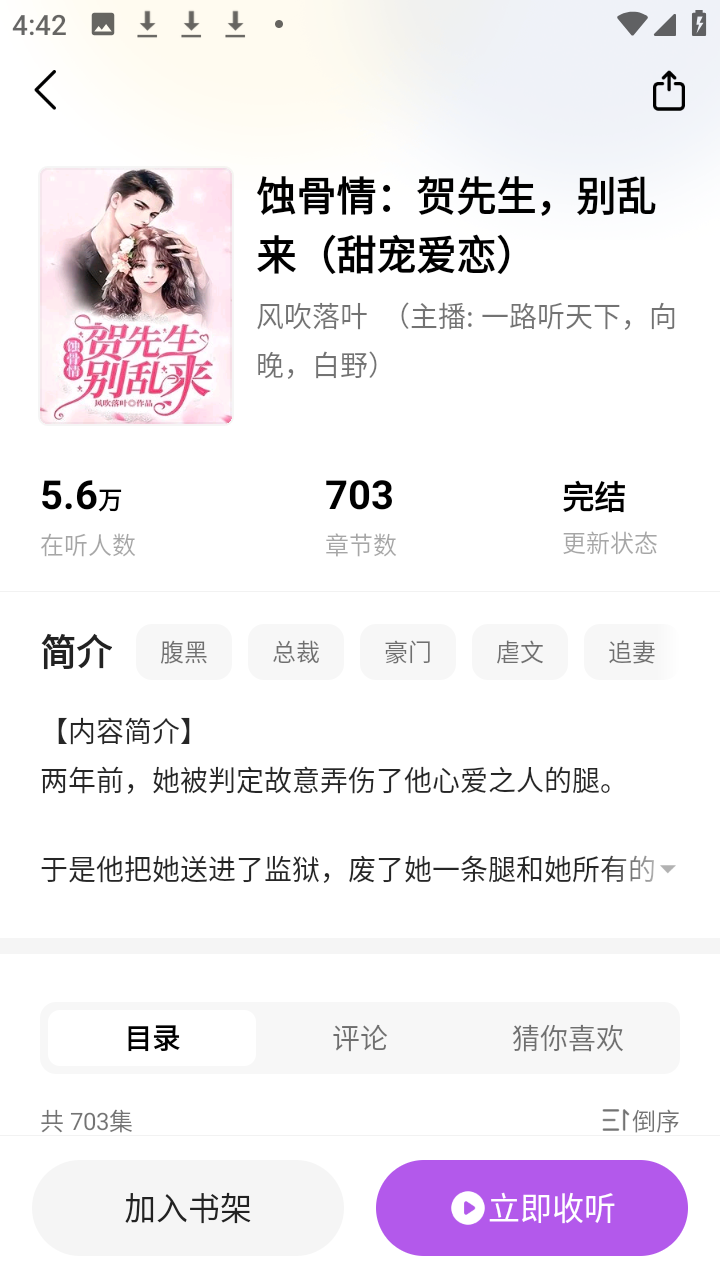
Task: Select the 豪门 tag
Action: pos(407,651)
